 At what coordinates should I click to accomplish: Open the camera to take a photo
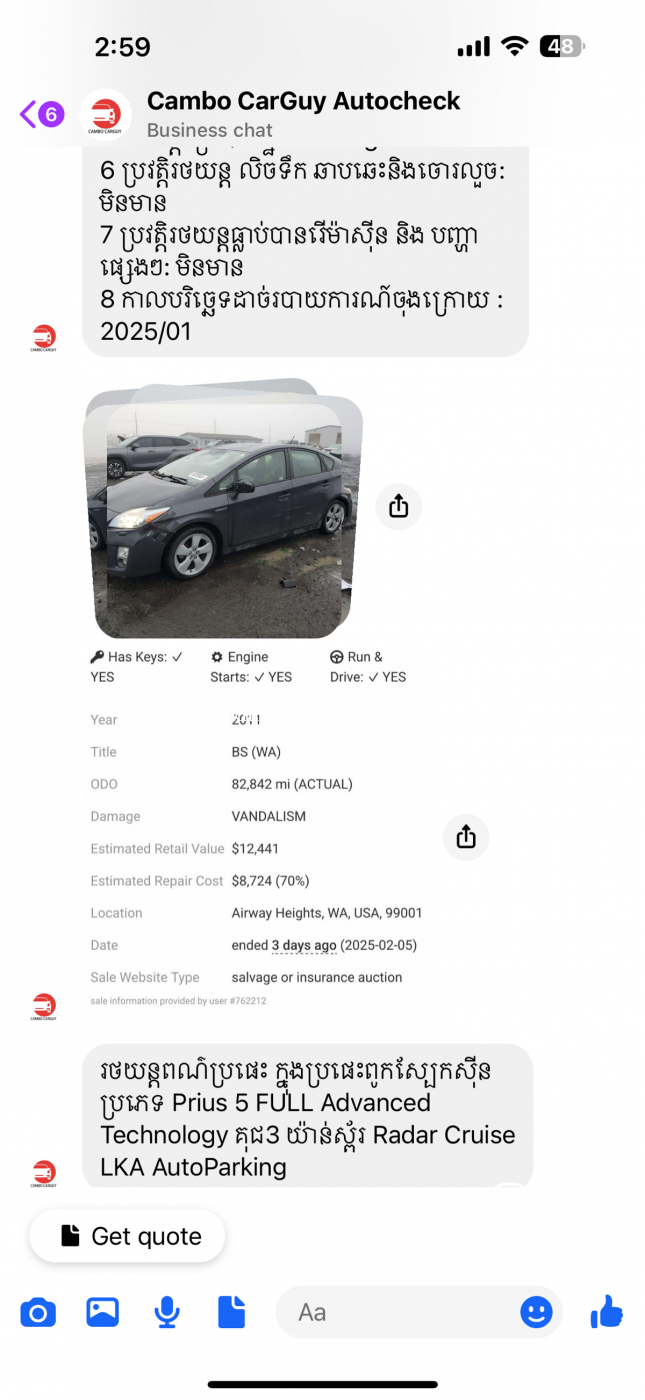[x=38, y=1312]
